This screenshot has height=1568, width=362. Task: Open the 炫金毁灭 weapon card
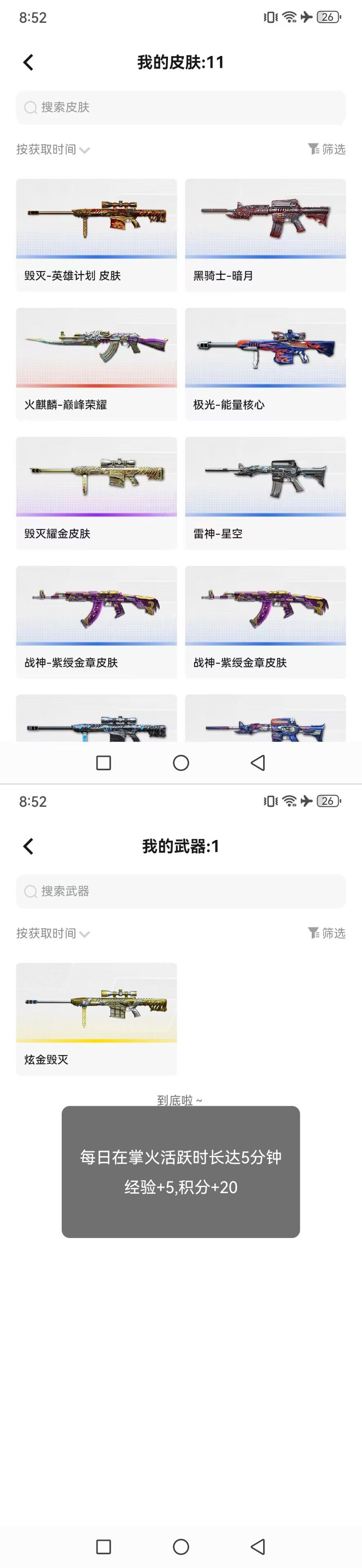96,1019
